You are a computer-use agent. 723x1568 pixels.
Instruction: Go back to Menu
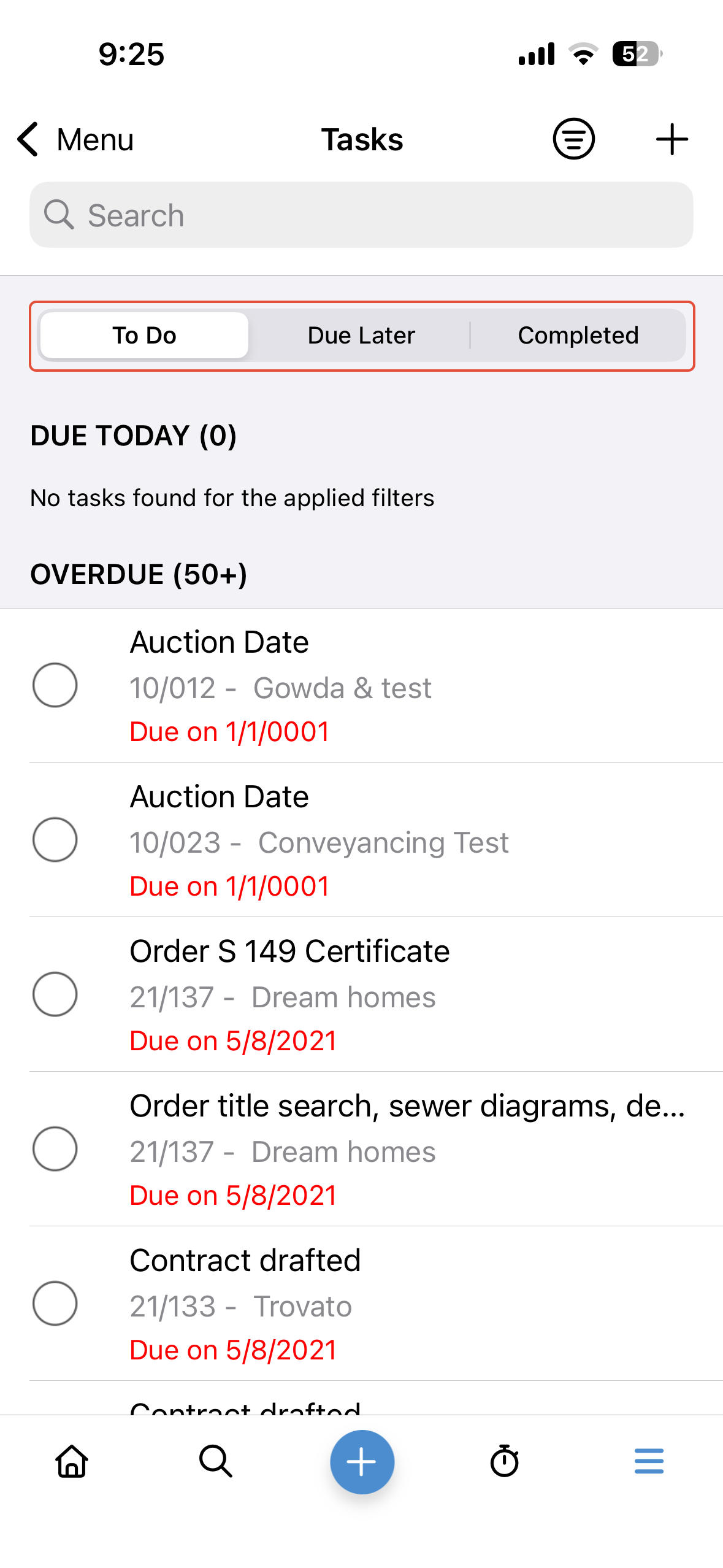point(75,139)
